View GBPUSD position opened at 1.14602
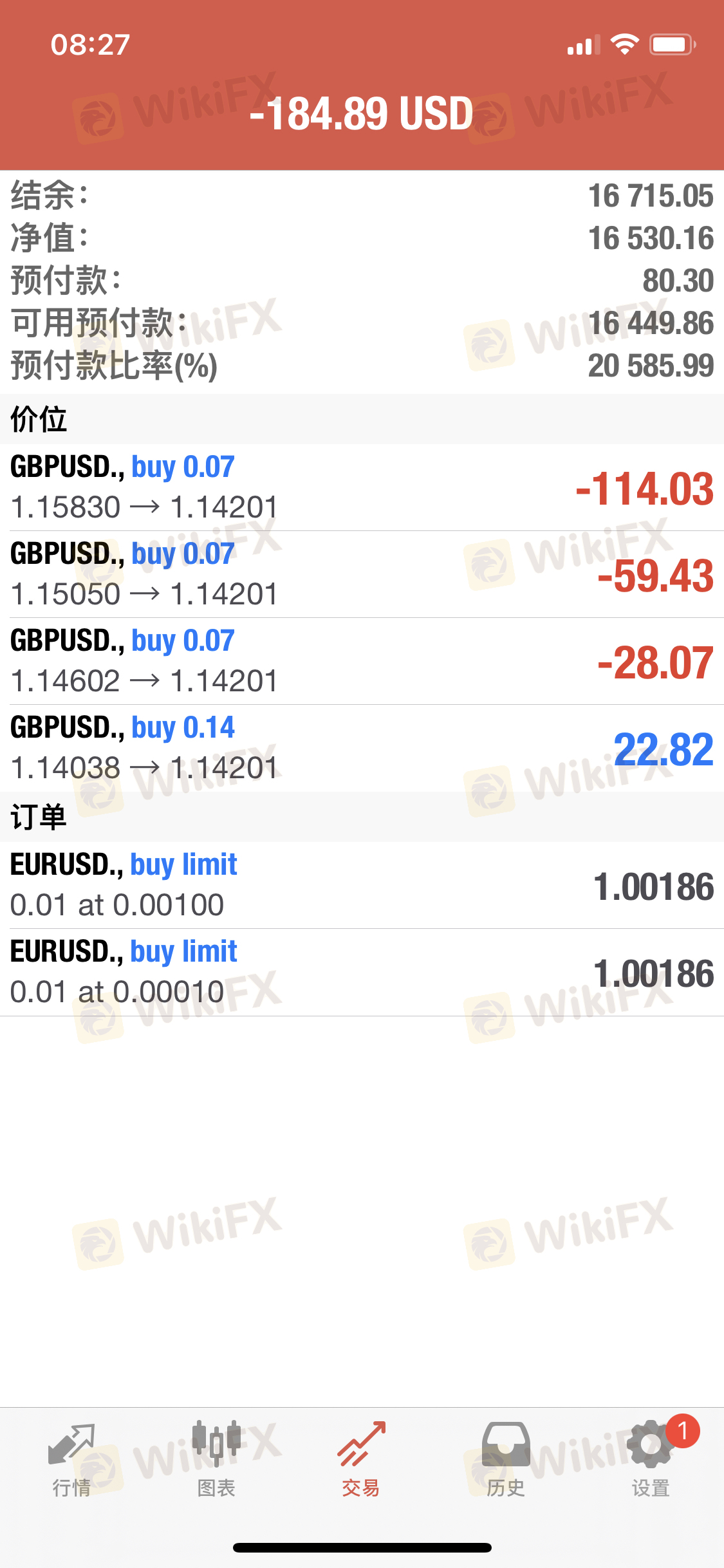724x1568 pixels. click(x=362, y=661)
